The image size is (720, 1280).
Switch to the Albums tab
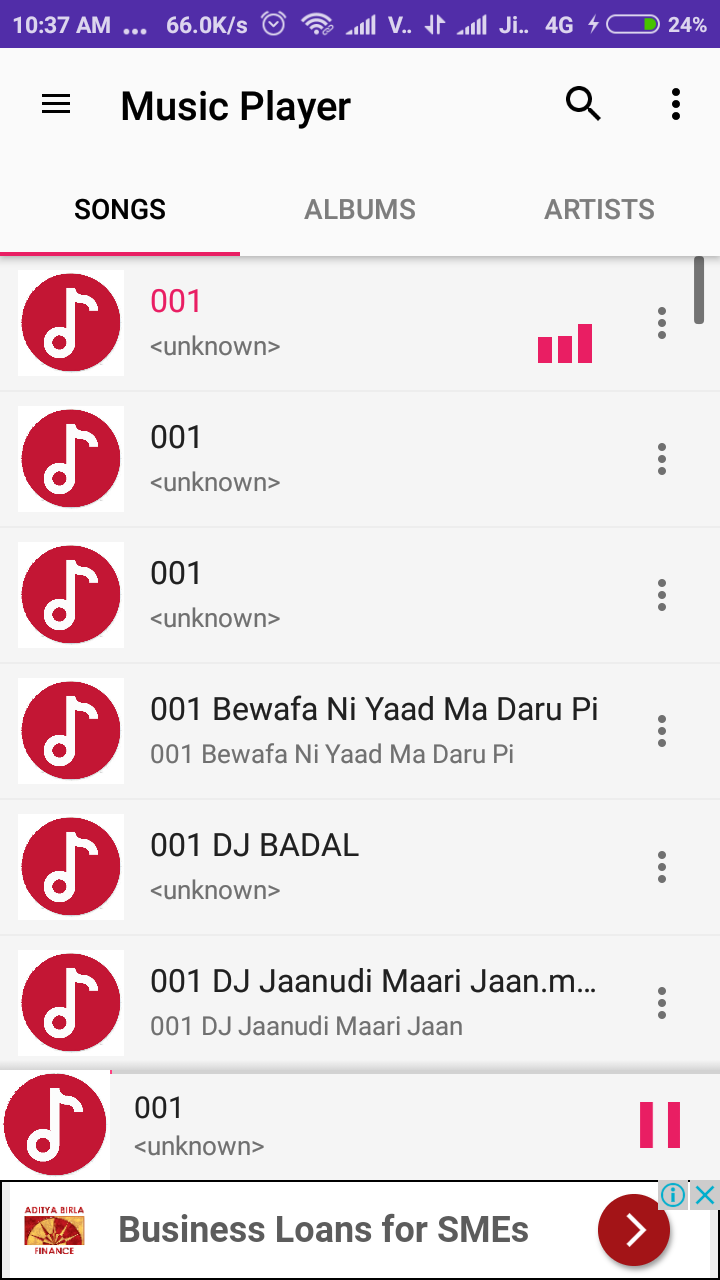pyautogui.click(x=360, y=209)
